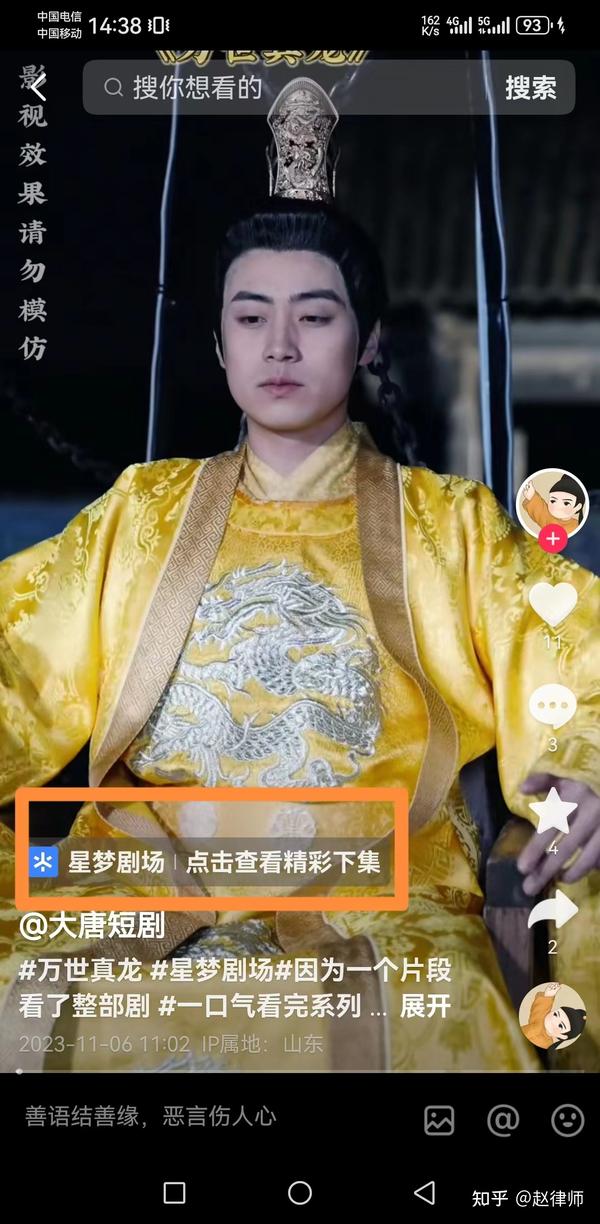Tap 星梦剧场 点击查看精彩下集 banner
600x1224 pixels.
click(206, 862)
